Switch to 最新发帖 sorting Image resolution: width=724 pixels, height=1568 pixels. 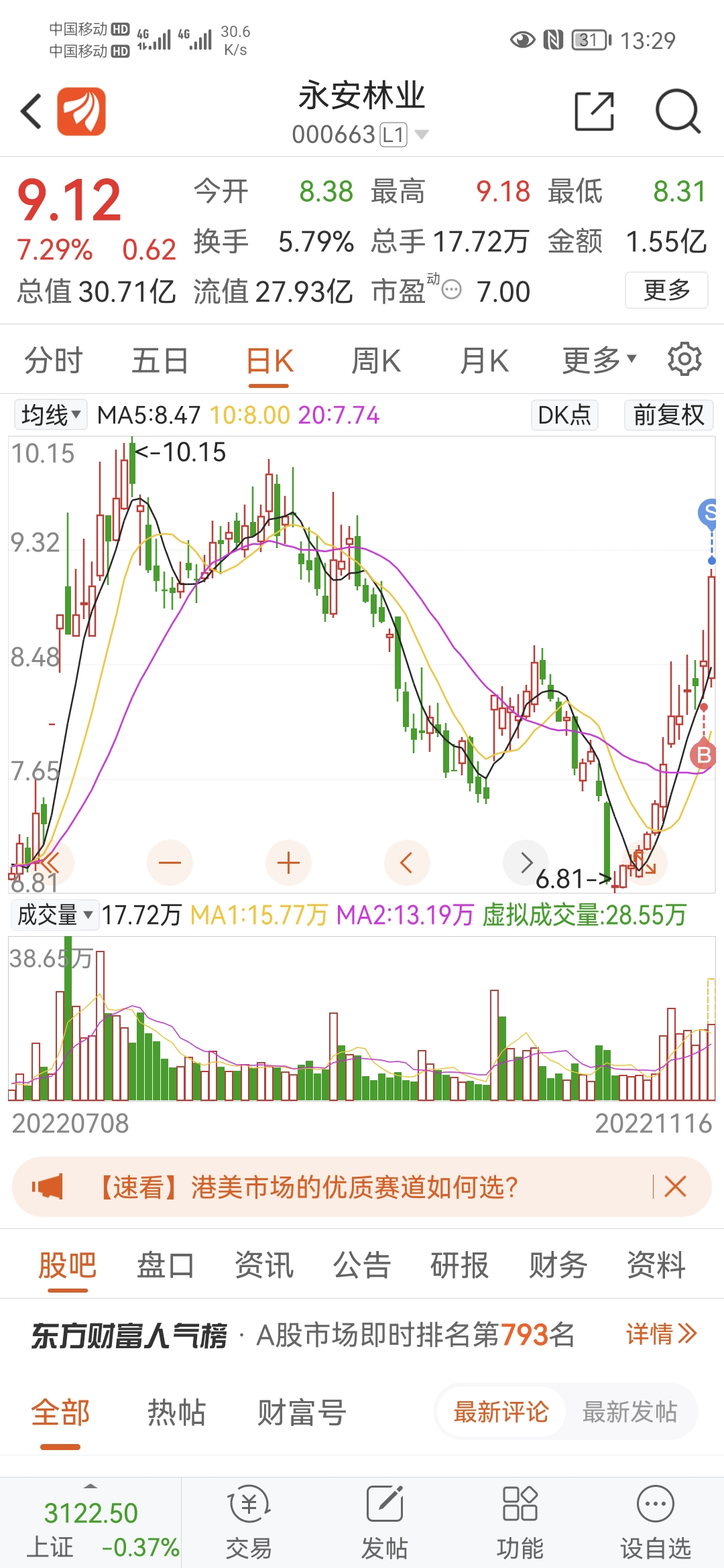click(x=629, y=1412)
